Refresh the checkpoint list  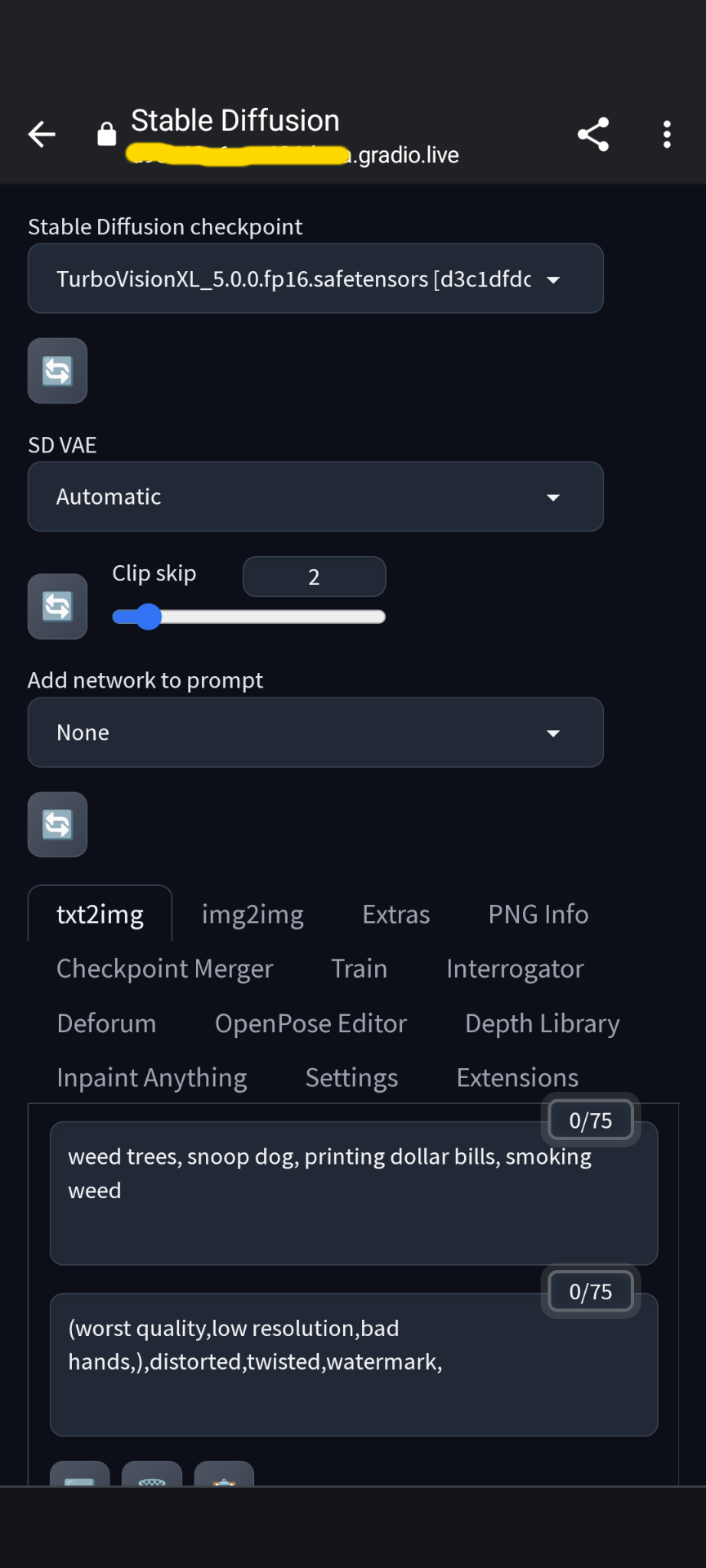(57, 371)
